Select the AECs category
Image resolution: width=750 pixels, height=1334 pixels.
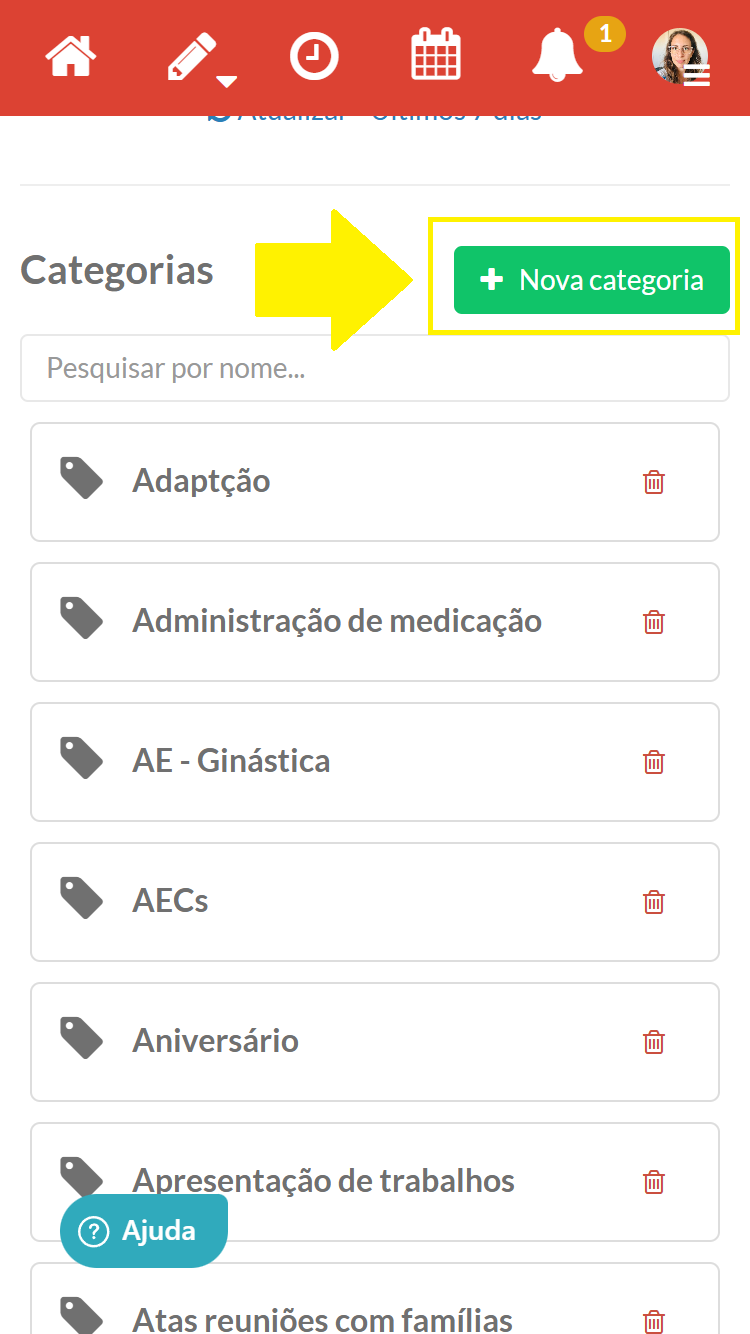tap(170, 901)
